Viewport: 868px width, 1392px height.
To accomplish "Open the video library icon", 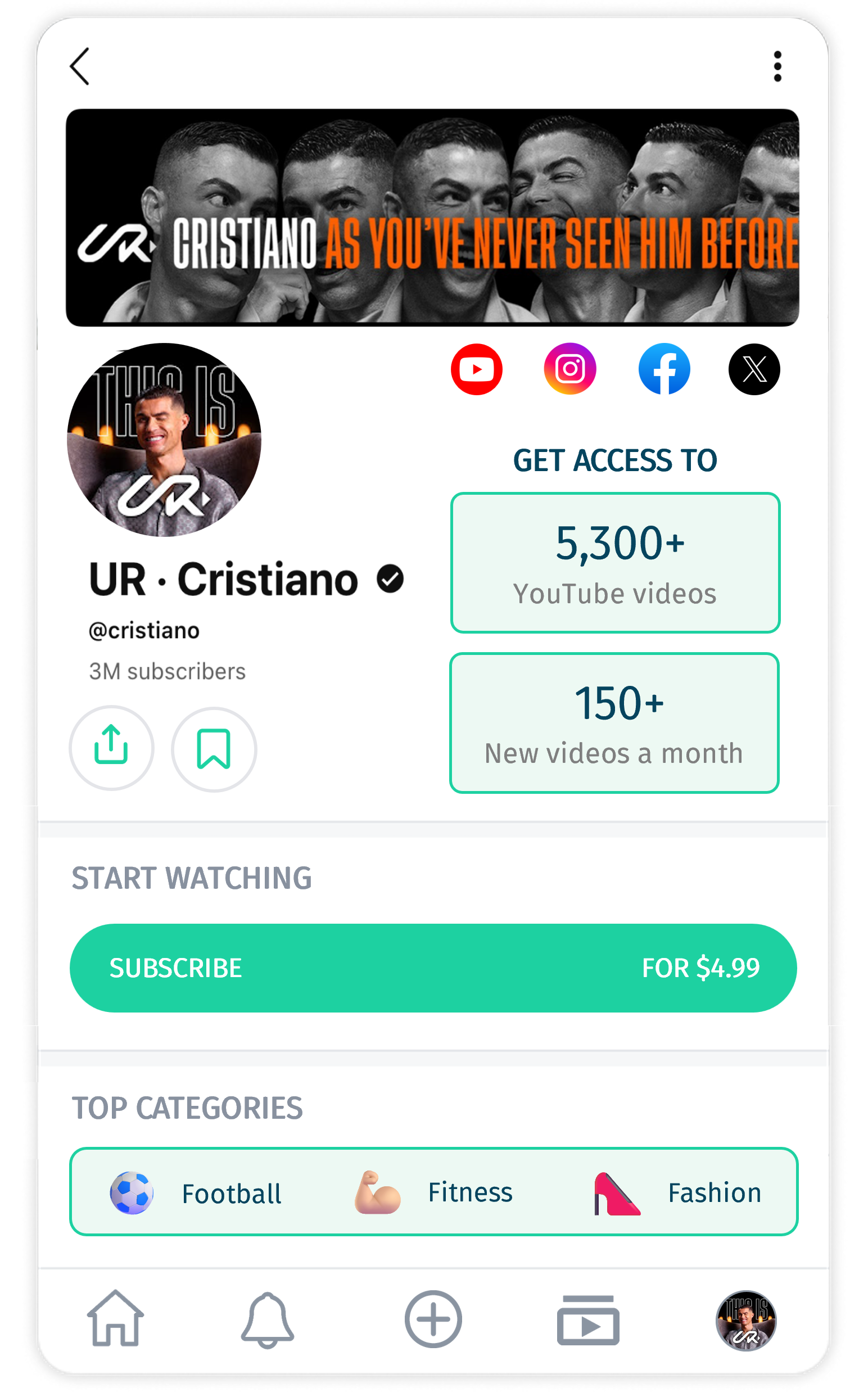I will pos(587,1319).
